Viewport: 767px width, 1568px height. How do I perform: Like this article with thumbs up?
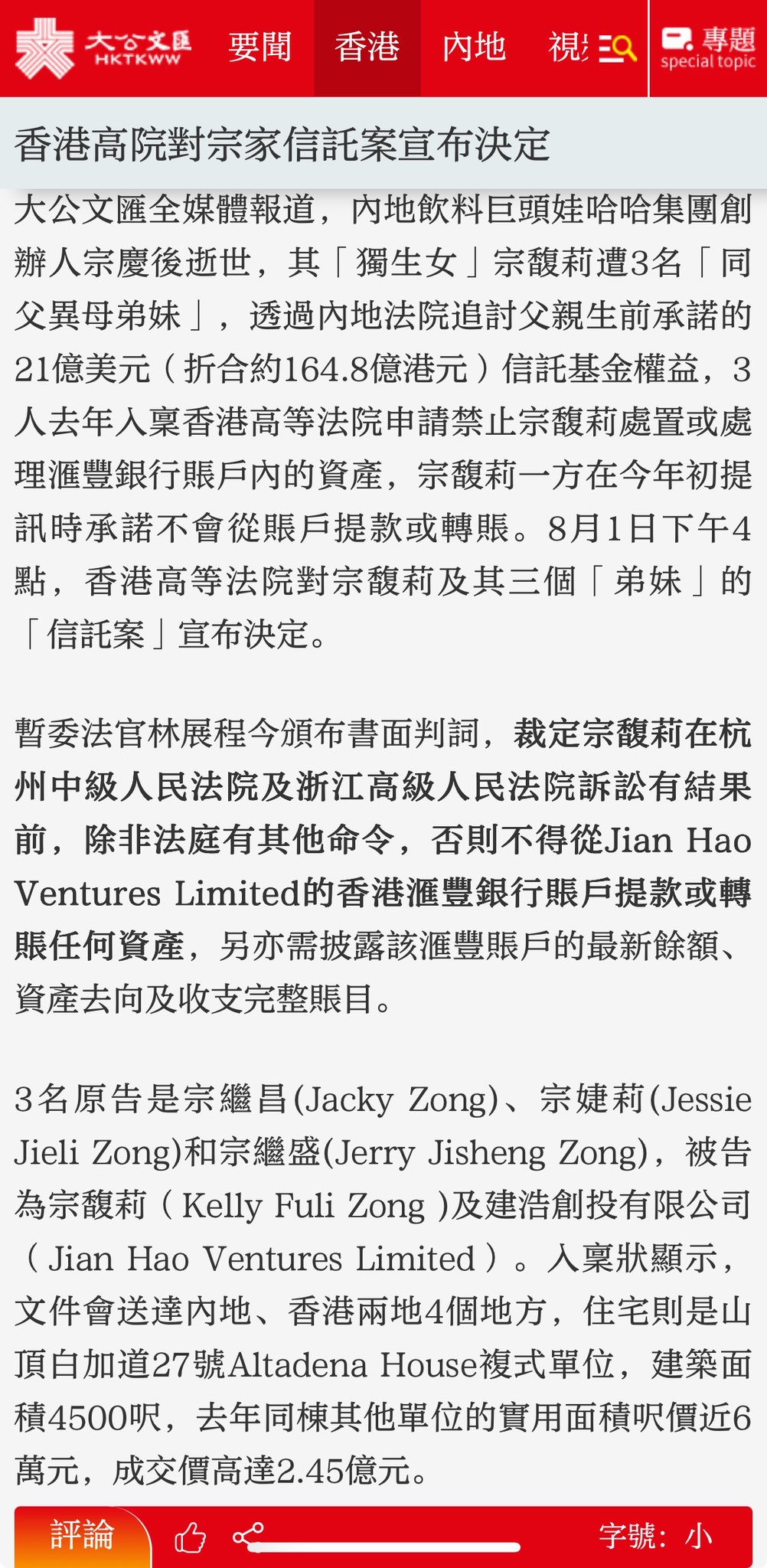point(190,1537)
